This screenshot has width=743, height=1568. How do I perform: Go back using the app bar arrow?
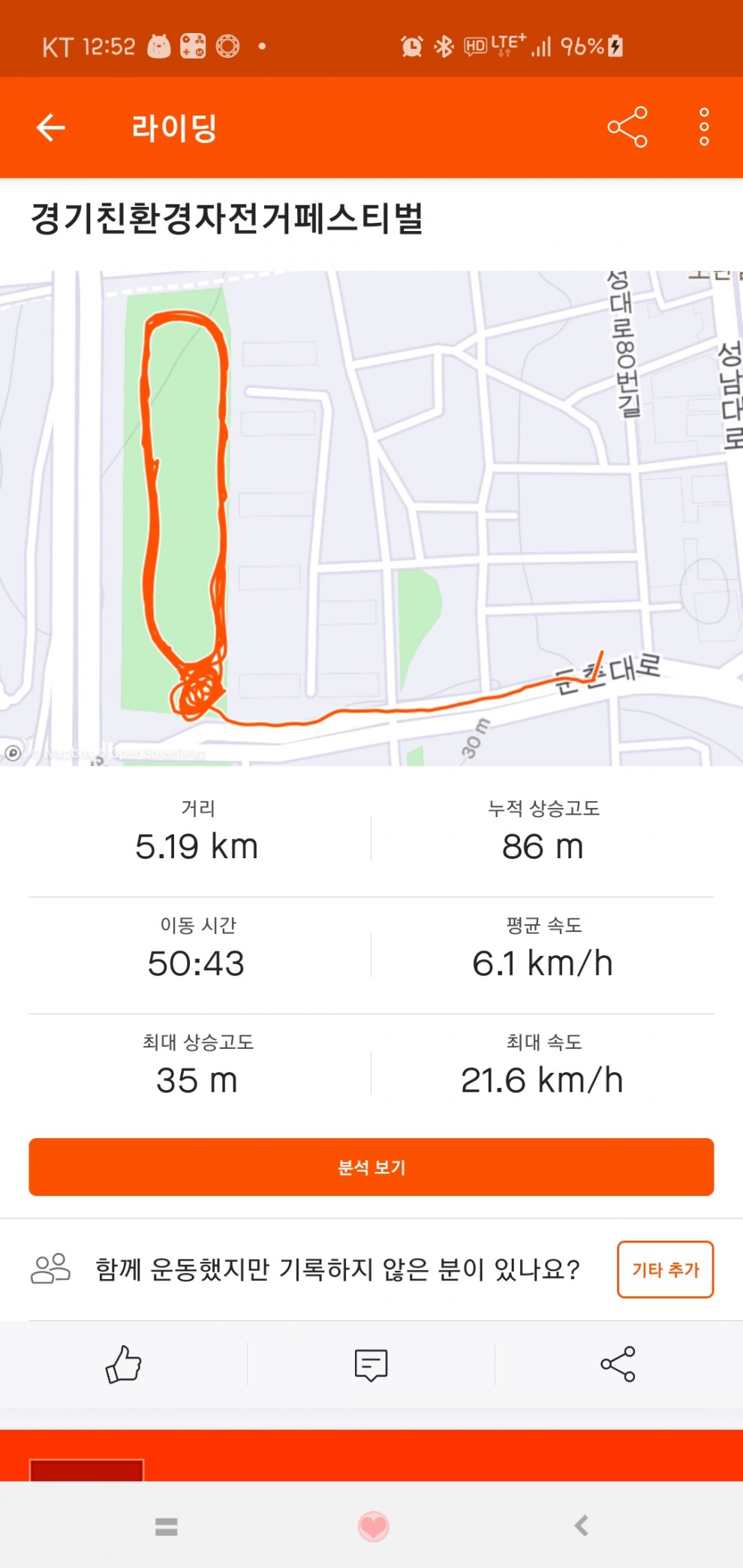pyautogui.click(x=51, y=128)
